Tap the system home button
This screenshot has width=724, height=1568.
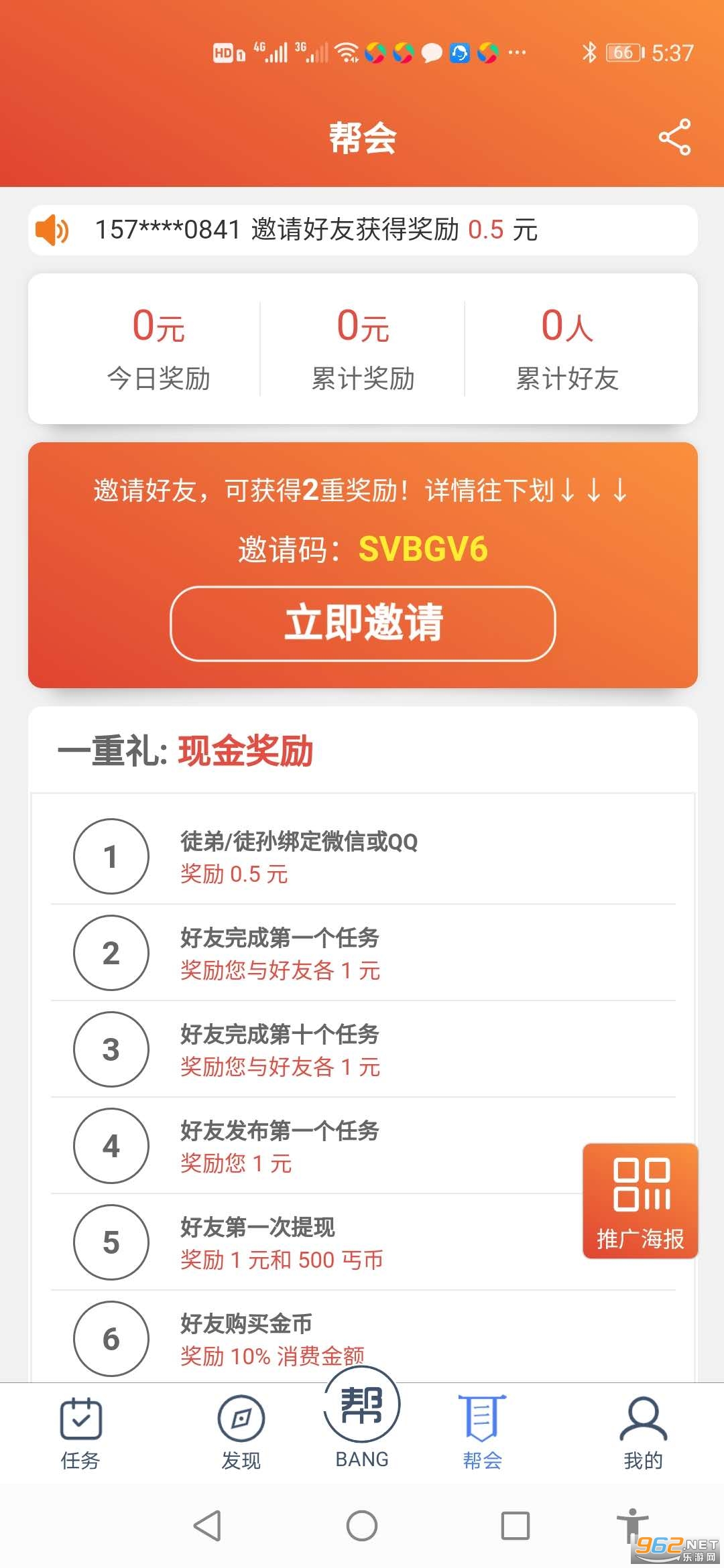click(362, 1526)
